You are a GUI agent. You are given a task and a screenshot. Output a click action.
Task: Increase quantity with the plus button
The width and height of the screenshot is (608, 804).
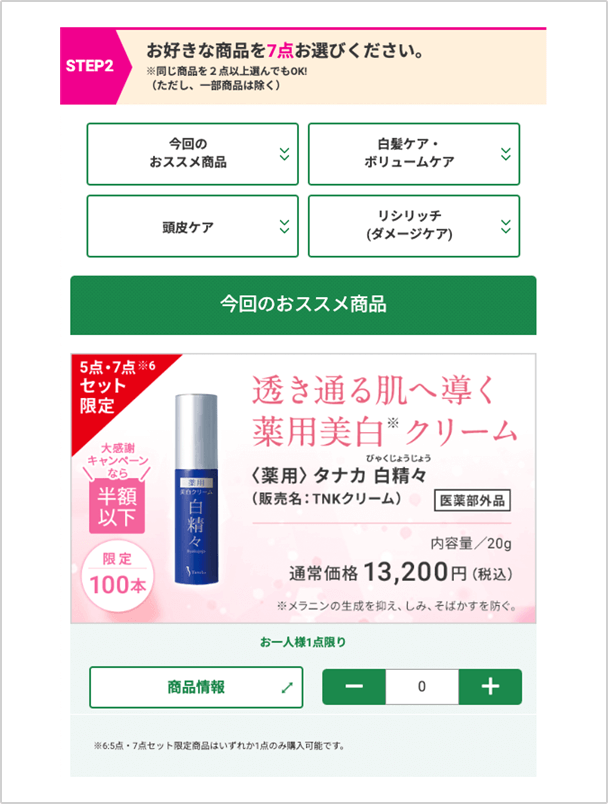pyautogui.click(x=489, y=687)
